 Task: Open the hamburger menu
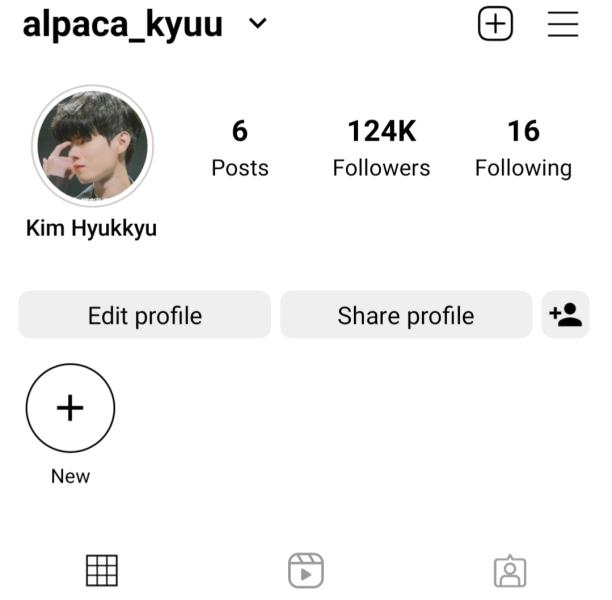(563, 24)
